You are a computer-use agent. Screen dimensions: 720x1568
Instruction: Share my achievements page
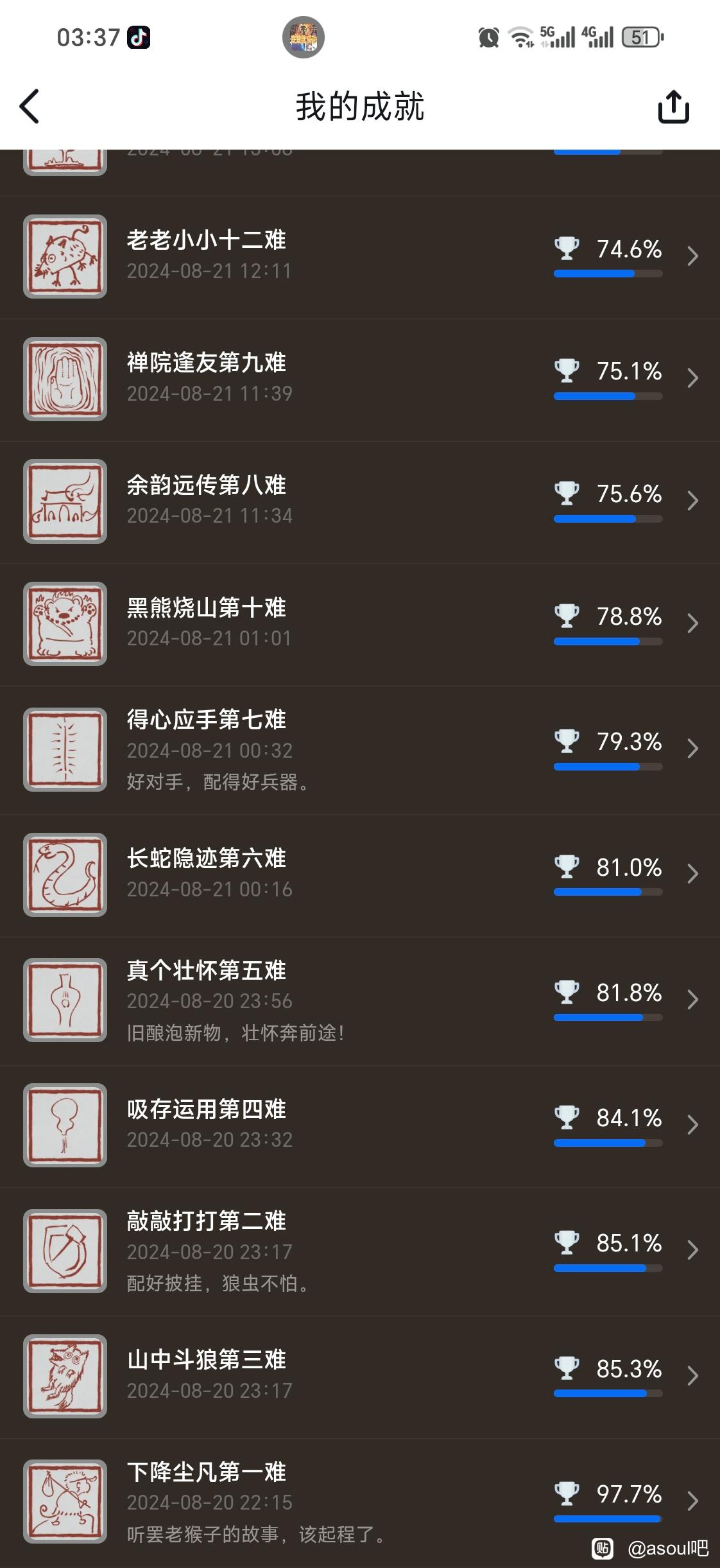tap(673, 107)
